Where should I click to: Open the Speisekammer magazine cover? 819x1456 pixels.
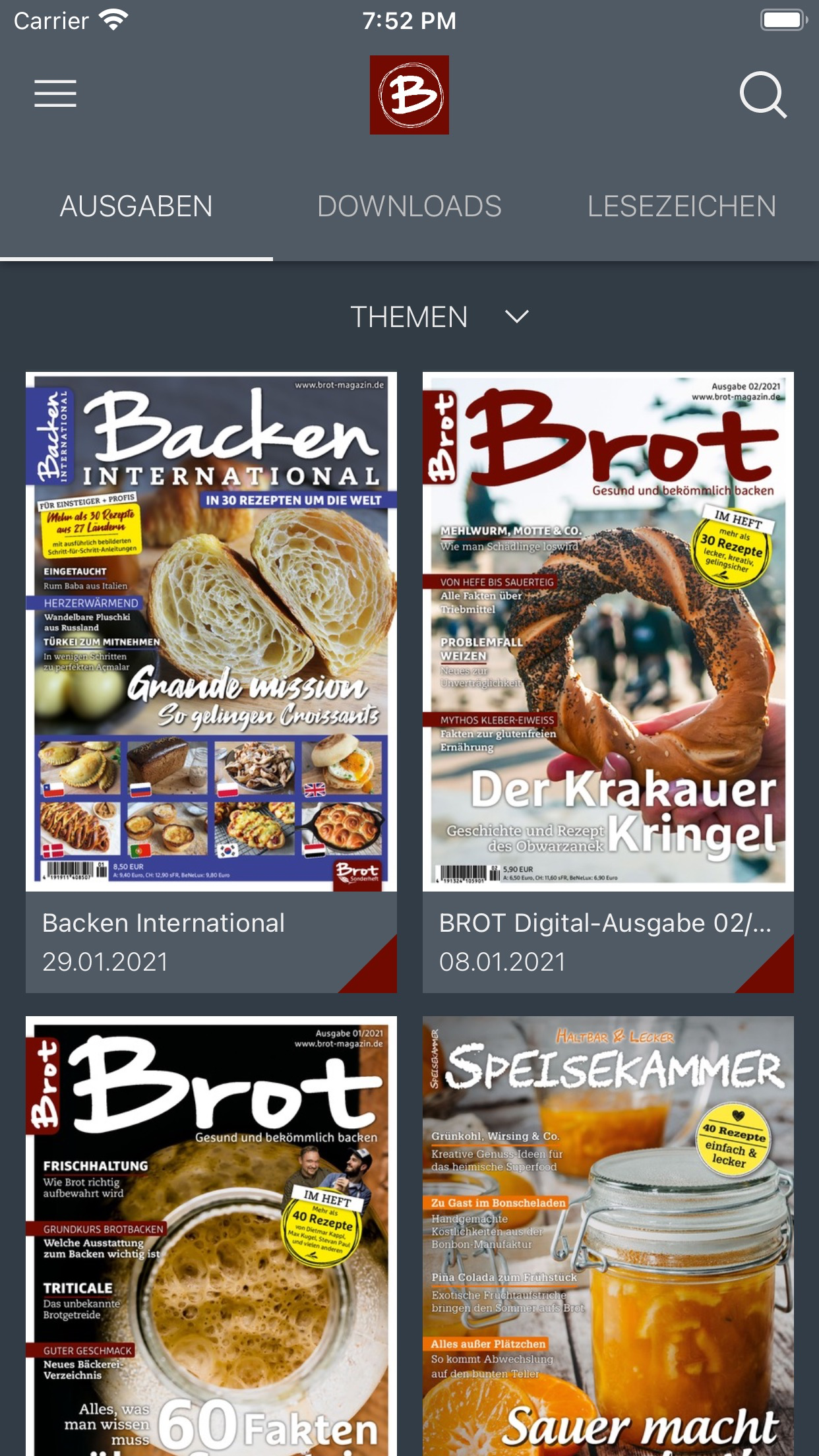click(608, 1236)
